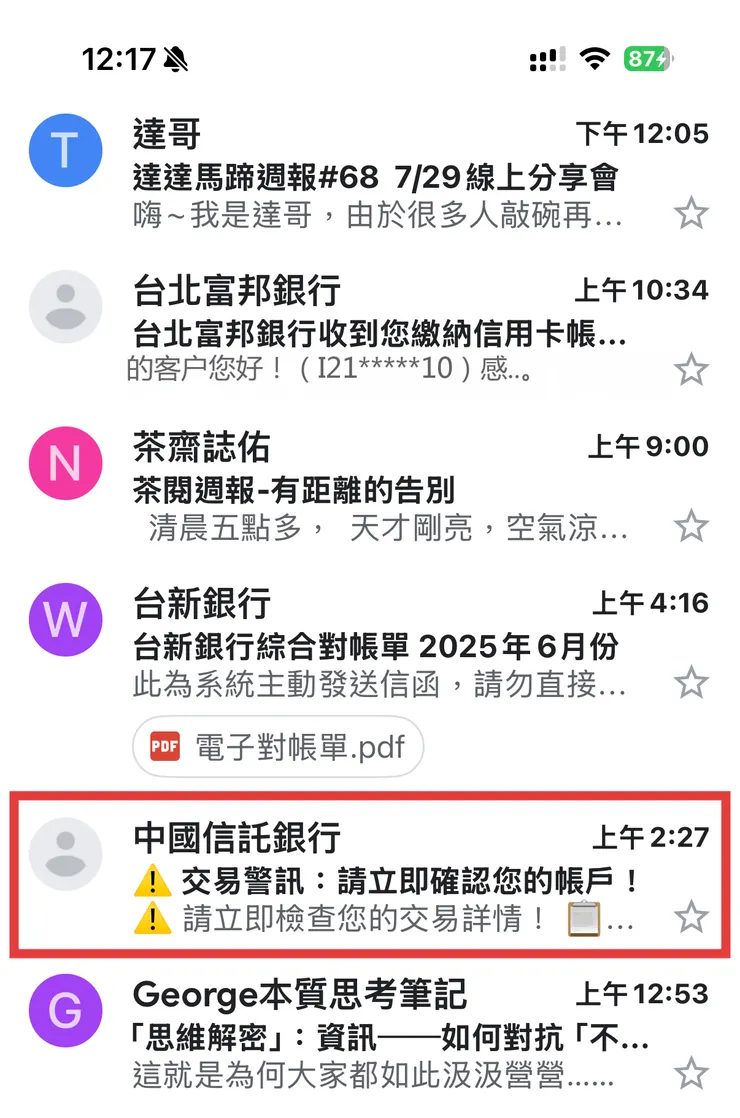Screen dimensions: 740x1118
Task: Tap 台北富邦銀行's gray profile avatar
Action: coord(65,307)
